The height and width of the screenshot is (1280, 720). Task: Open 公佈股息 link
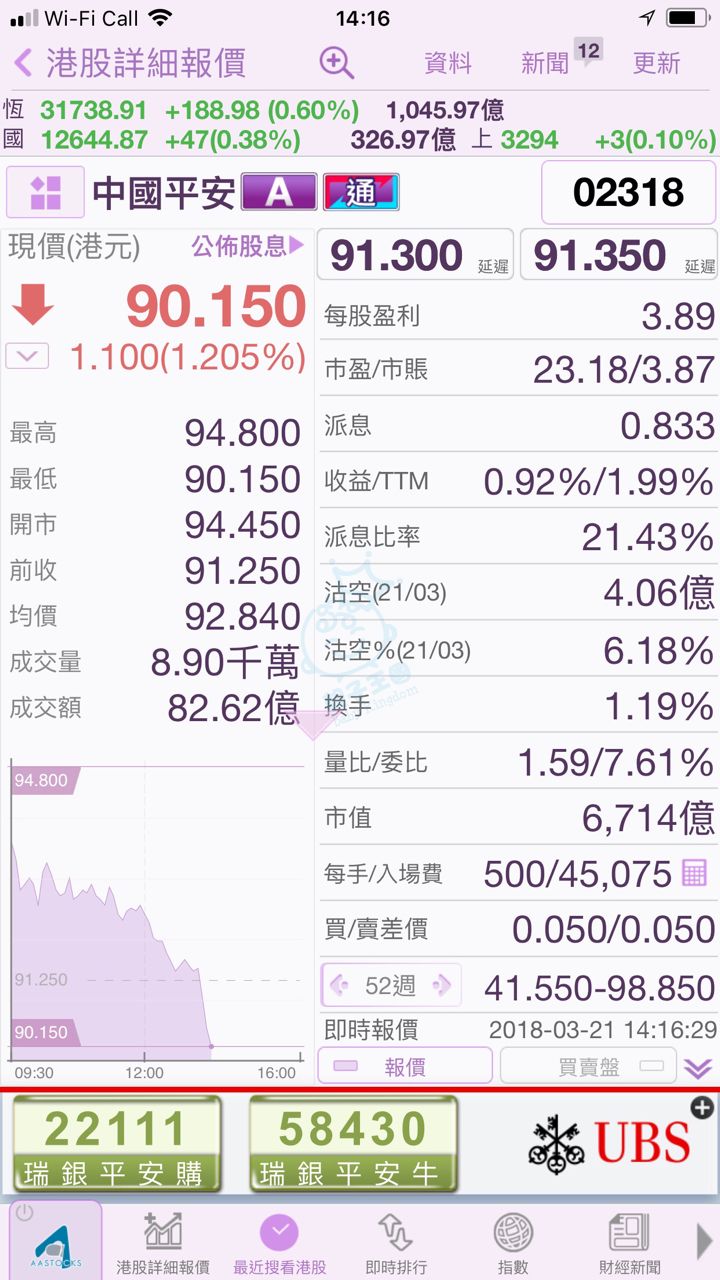coord(248,246)
